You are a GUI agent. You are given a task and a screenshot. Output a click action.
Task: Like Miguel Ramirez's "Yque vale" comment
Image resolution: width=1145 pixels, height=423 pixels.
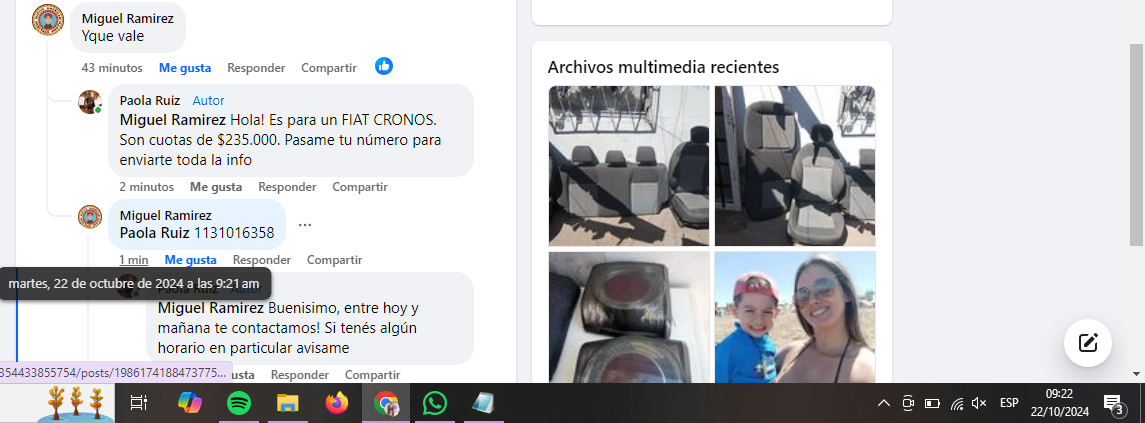point(184,68)
